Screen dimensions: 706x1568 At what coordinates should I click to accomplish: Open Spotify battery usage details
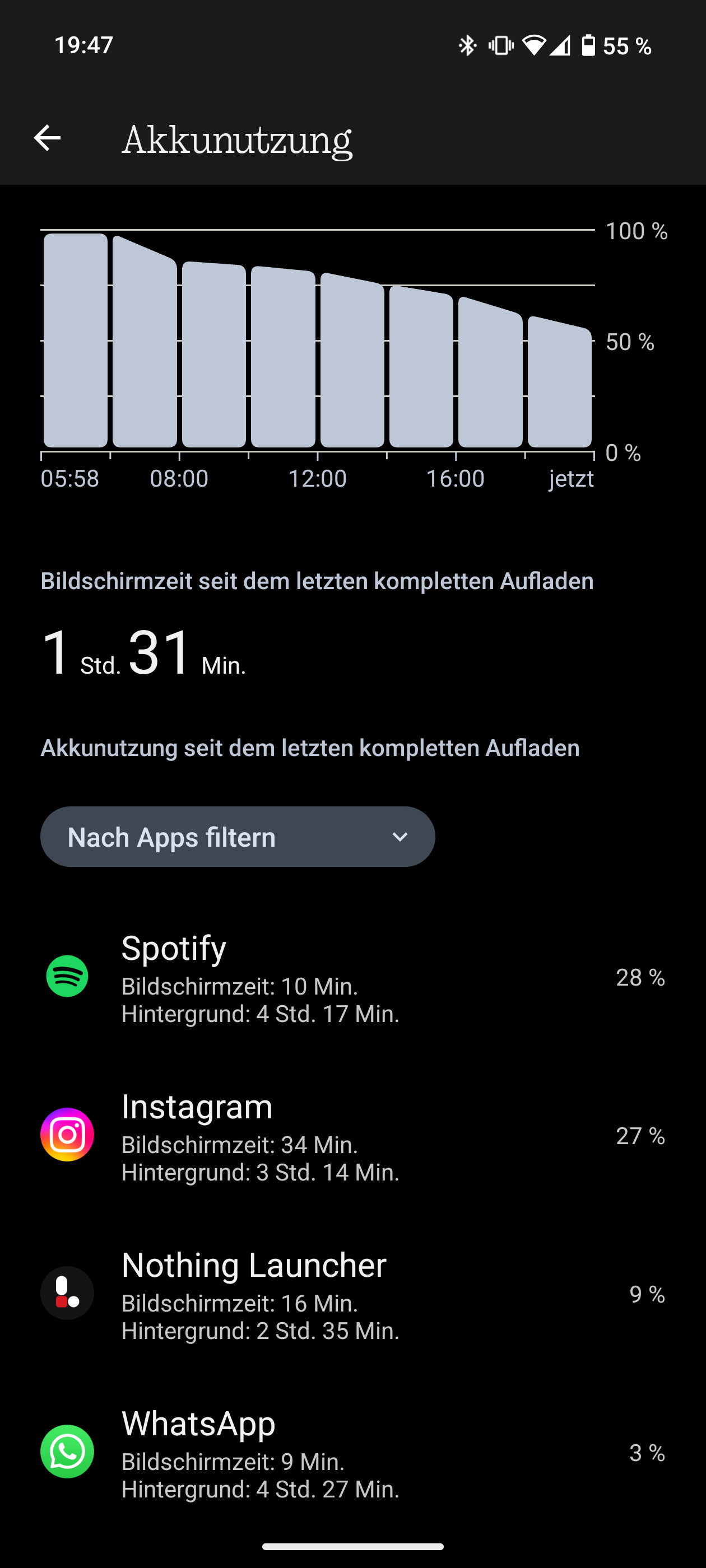(x=352, y=978)
